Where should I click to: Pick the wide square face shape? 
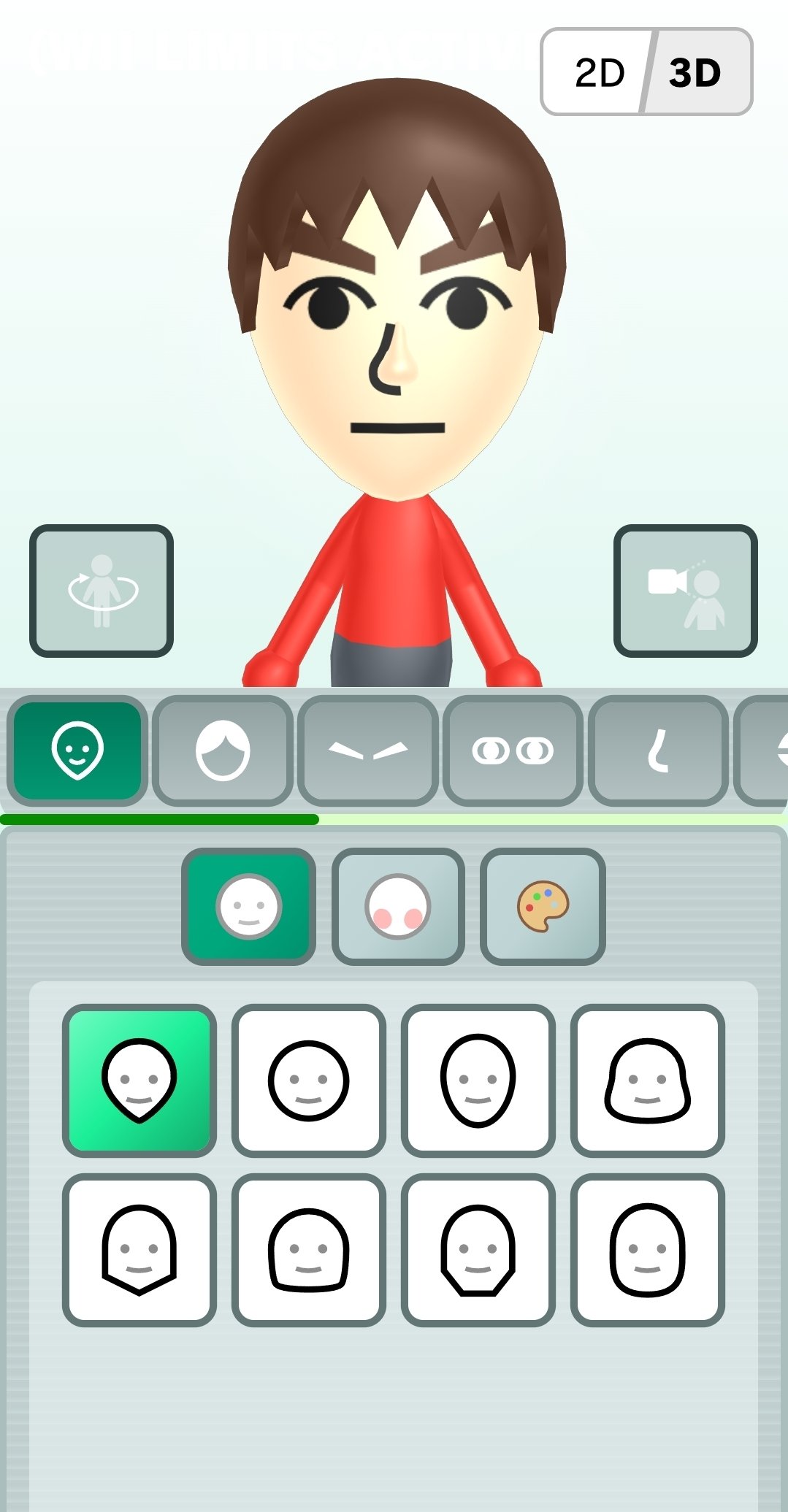647,1081
